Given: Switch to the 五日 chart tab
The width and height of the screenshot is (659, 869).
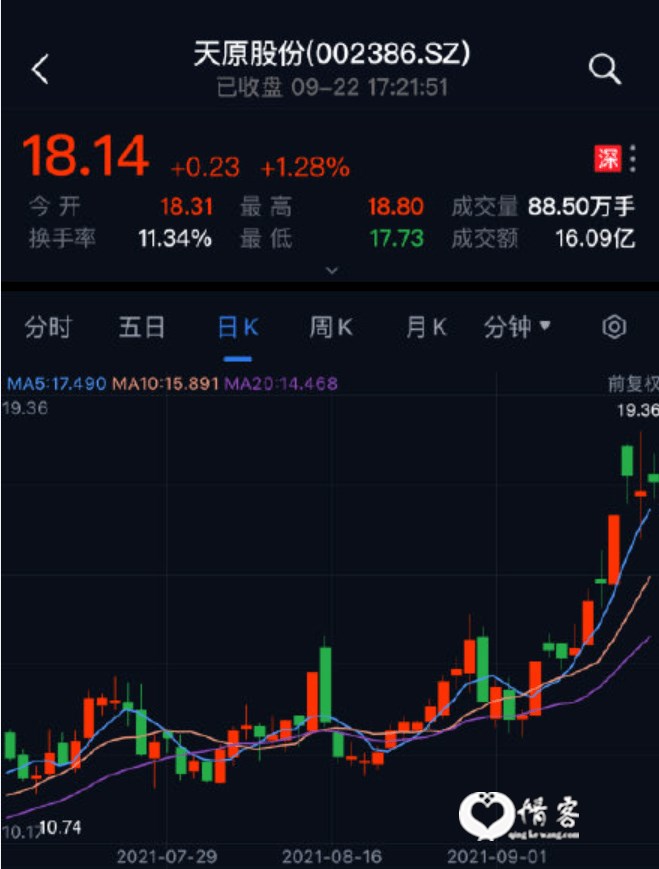Looking at the screenshot, I should [142, 327].
